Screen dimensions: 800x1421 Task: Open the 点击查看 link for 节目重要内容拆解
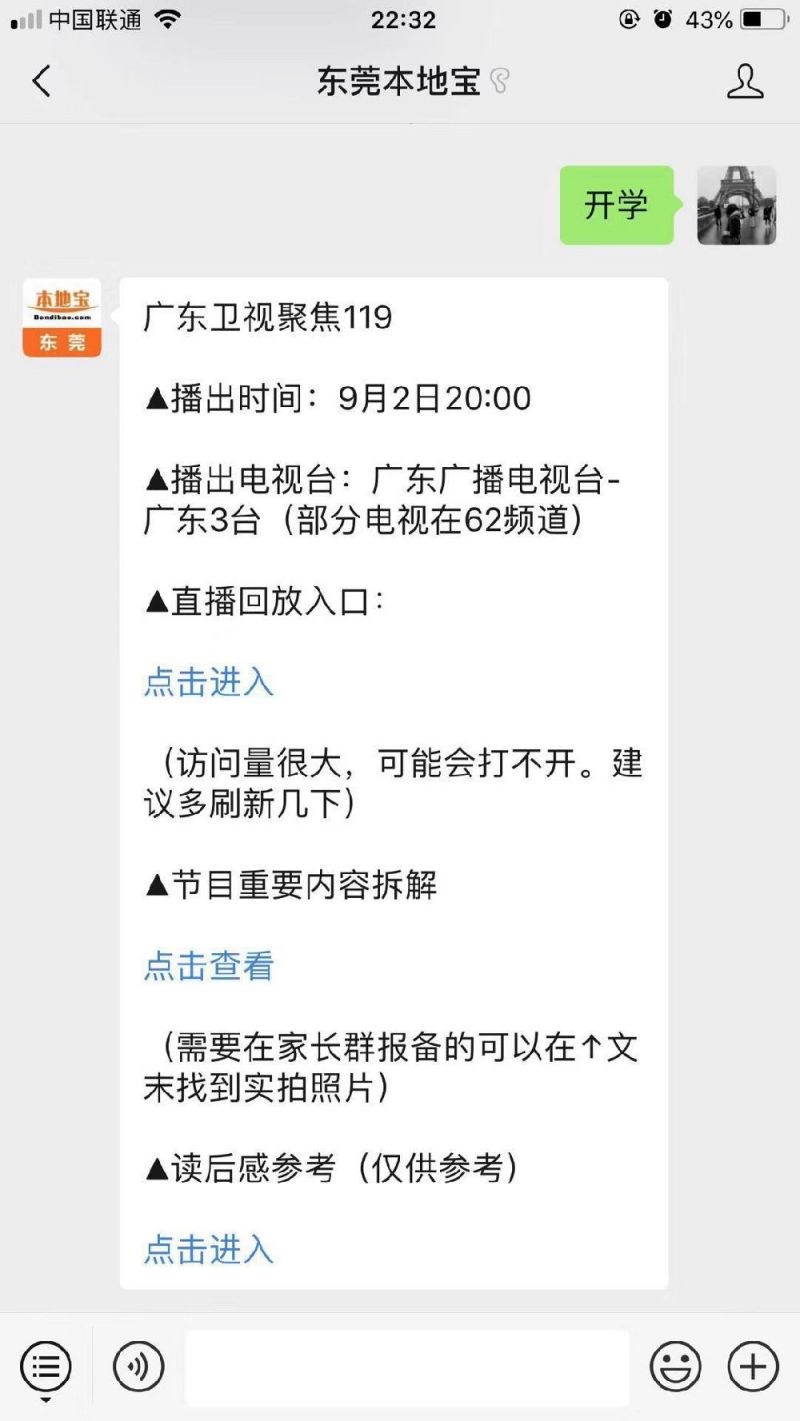[208, 966]
